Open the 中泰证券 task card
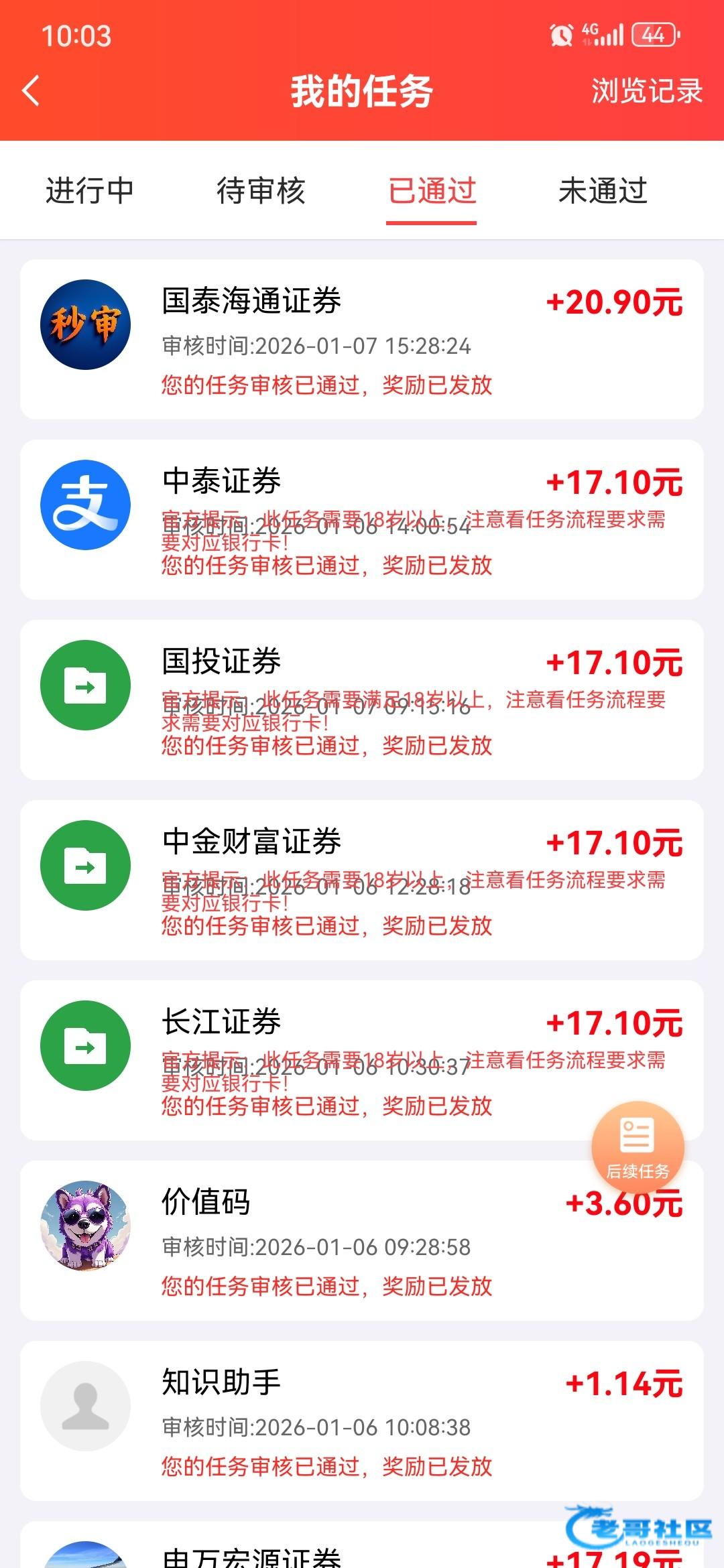 pos(362,519)
